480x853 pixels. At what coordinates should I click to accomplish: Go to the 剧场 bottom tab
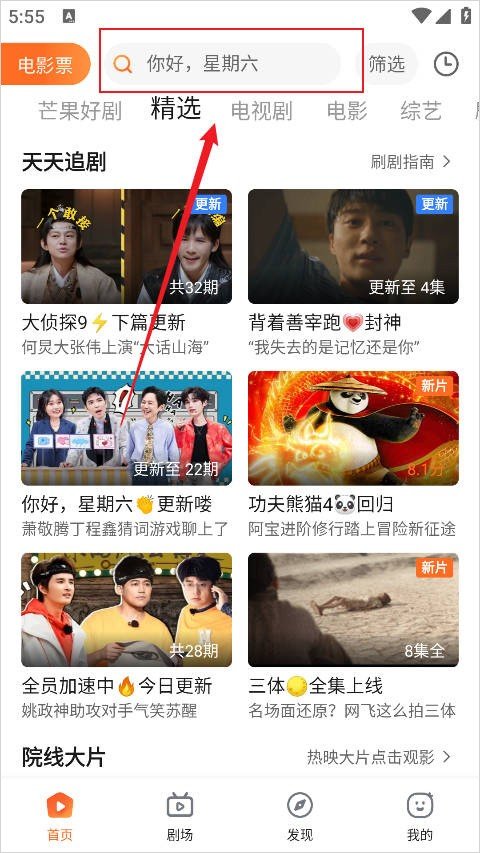coord(180,816)
